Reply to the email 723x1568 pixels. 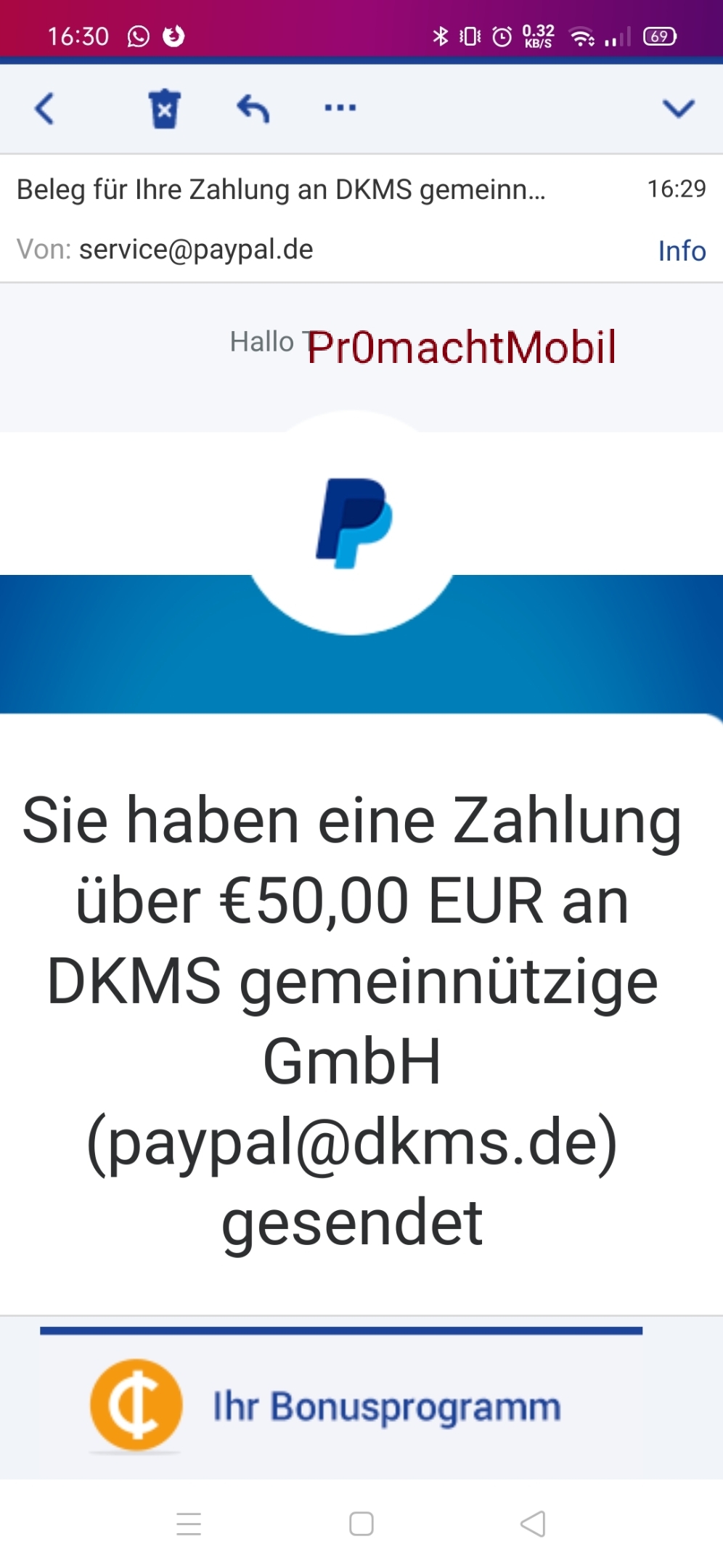tap(253, 109)
